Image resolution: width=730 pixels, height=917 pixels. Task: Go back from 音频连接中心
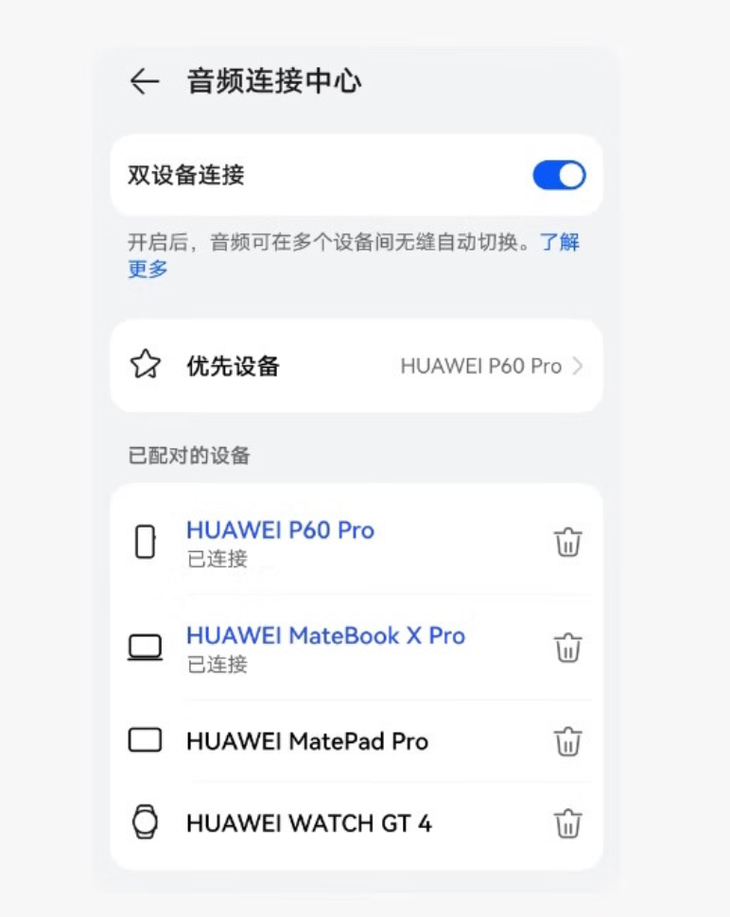click(145, 82)
